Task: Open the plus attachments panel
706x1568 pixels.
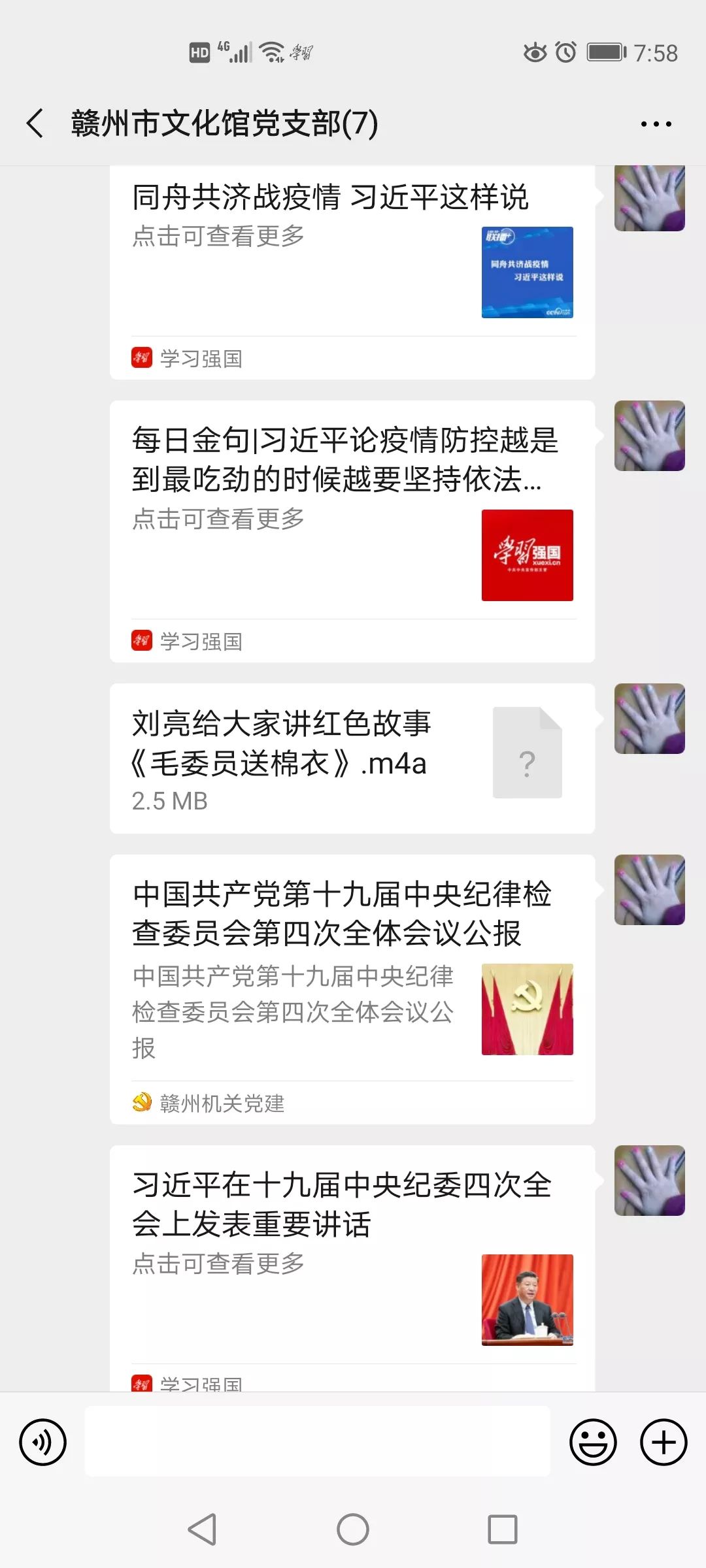Action: (x=663, y=1442)
